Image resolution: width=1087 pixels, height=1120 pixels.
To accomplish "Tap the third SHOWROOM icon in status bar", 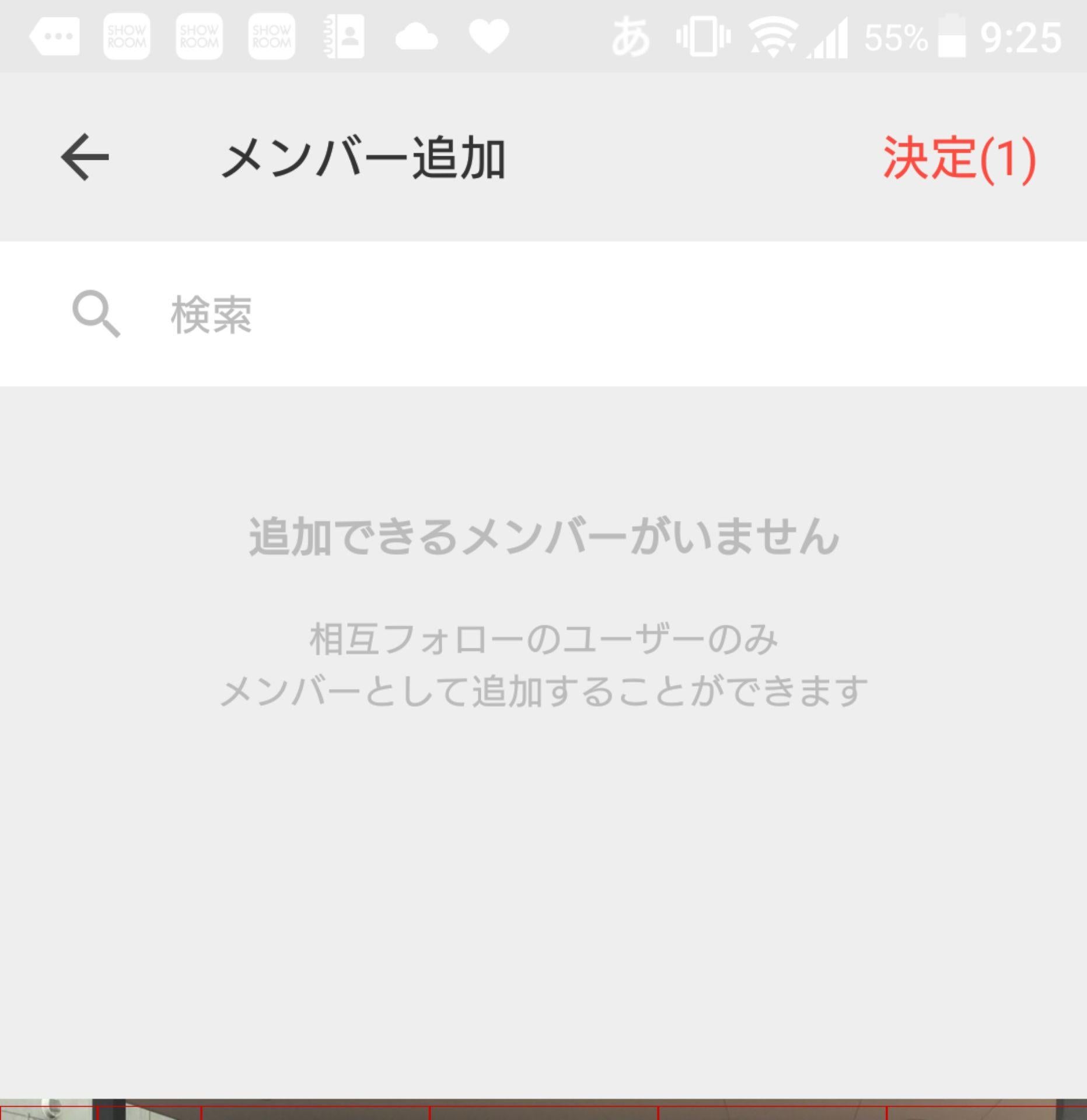I will coord(273,36).
